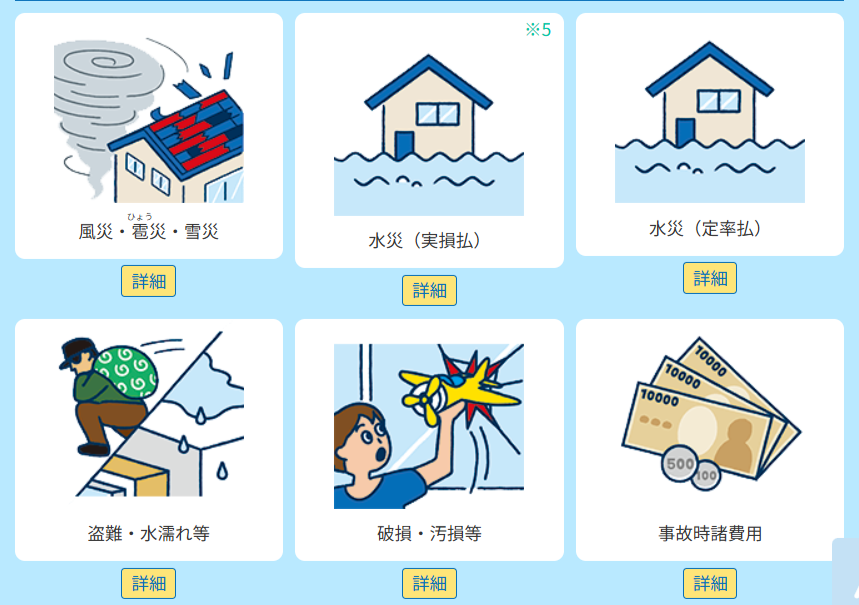This screenshot has width=859, height=605.
Task: Open 詳細 for 風災・雹災・雪災
Action: [x=148, y=281]
